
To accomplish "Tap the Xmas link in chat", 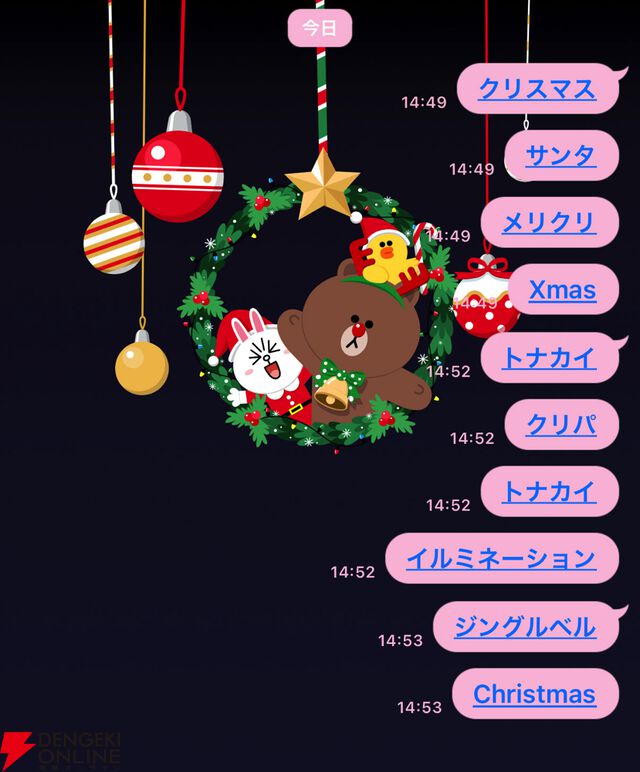I will tap(562, 290).
